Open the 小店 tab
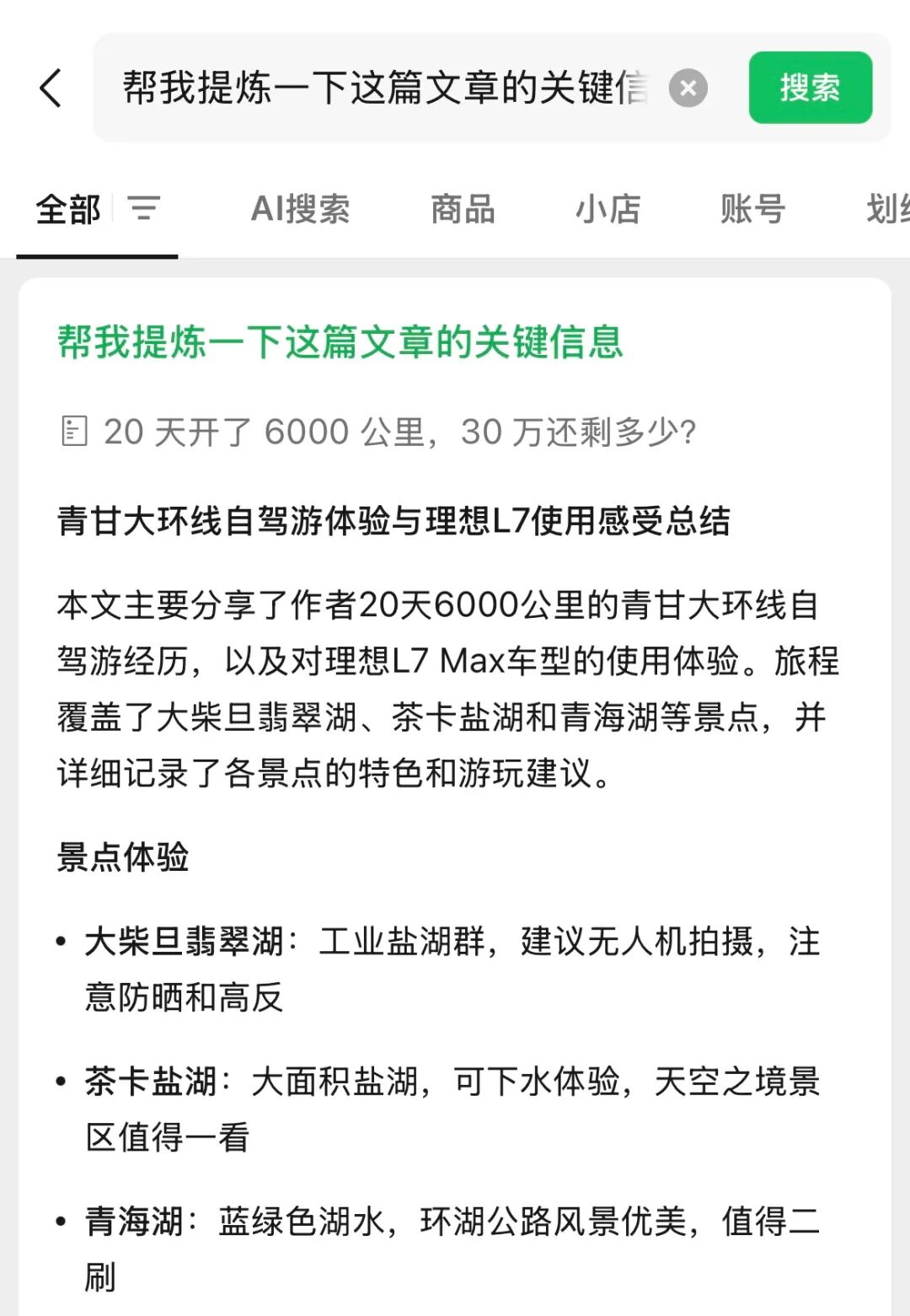This screenshot has width=910, height=1316. [x=608, y=209]
